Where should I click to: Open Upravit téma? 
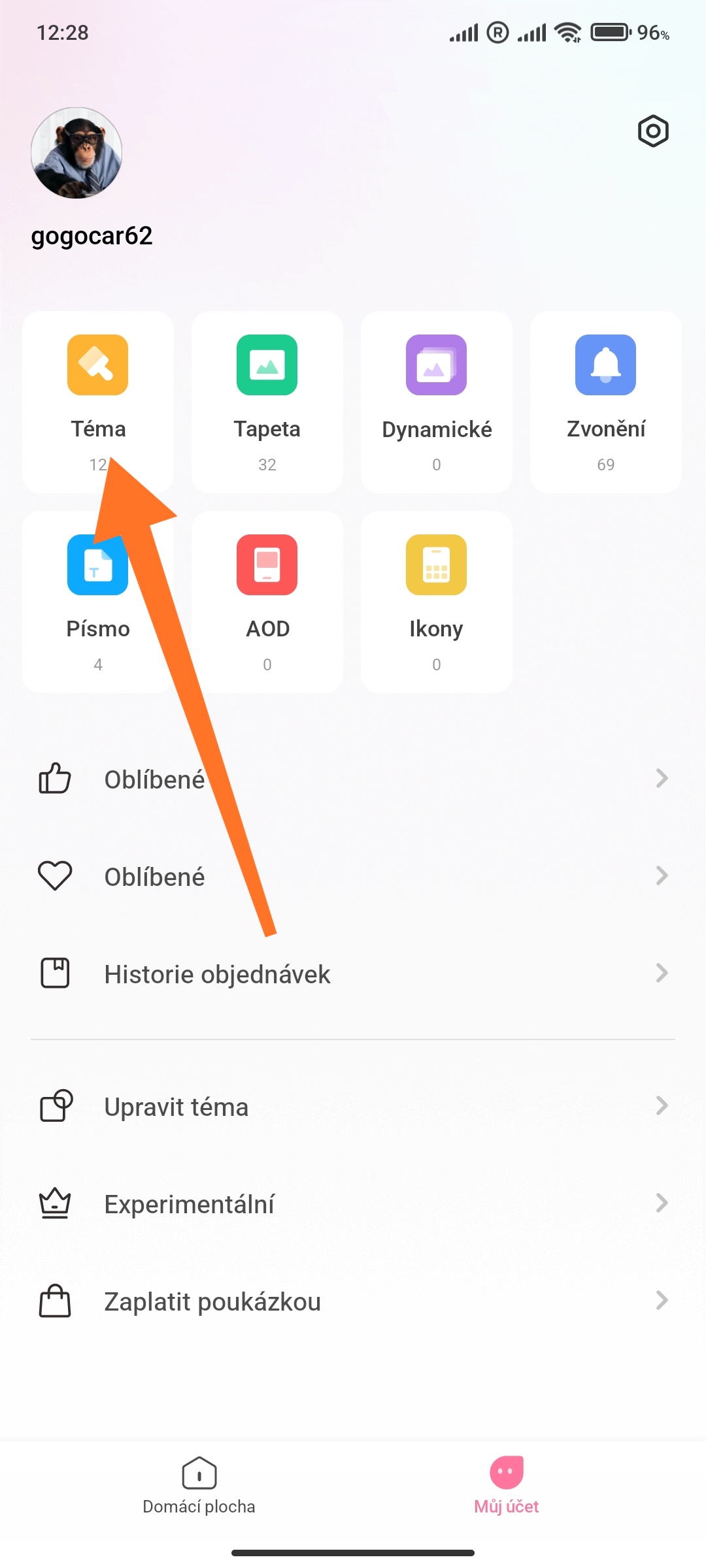[353, 1106]
